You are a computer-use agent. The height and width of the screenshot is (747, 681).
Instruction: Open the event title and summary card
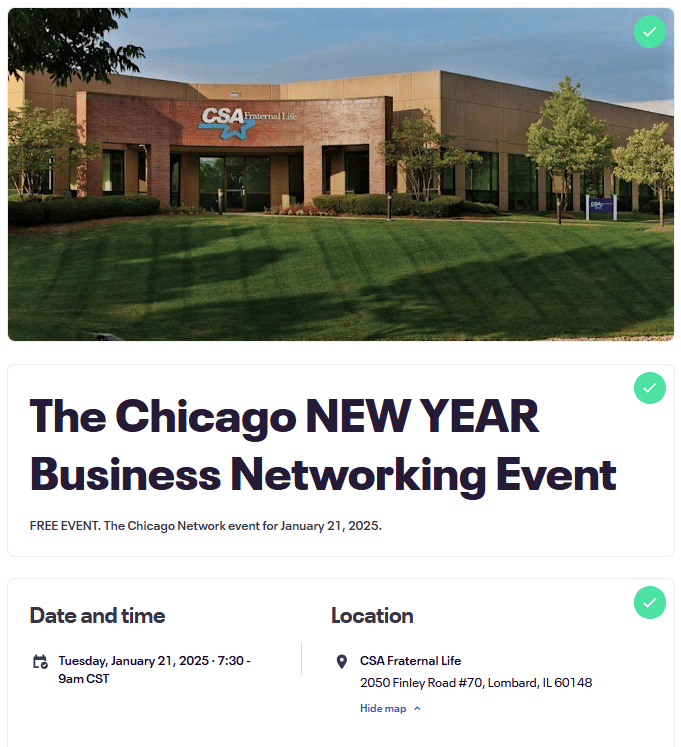point(340,460)
